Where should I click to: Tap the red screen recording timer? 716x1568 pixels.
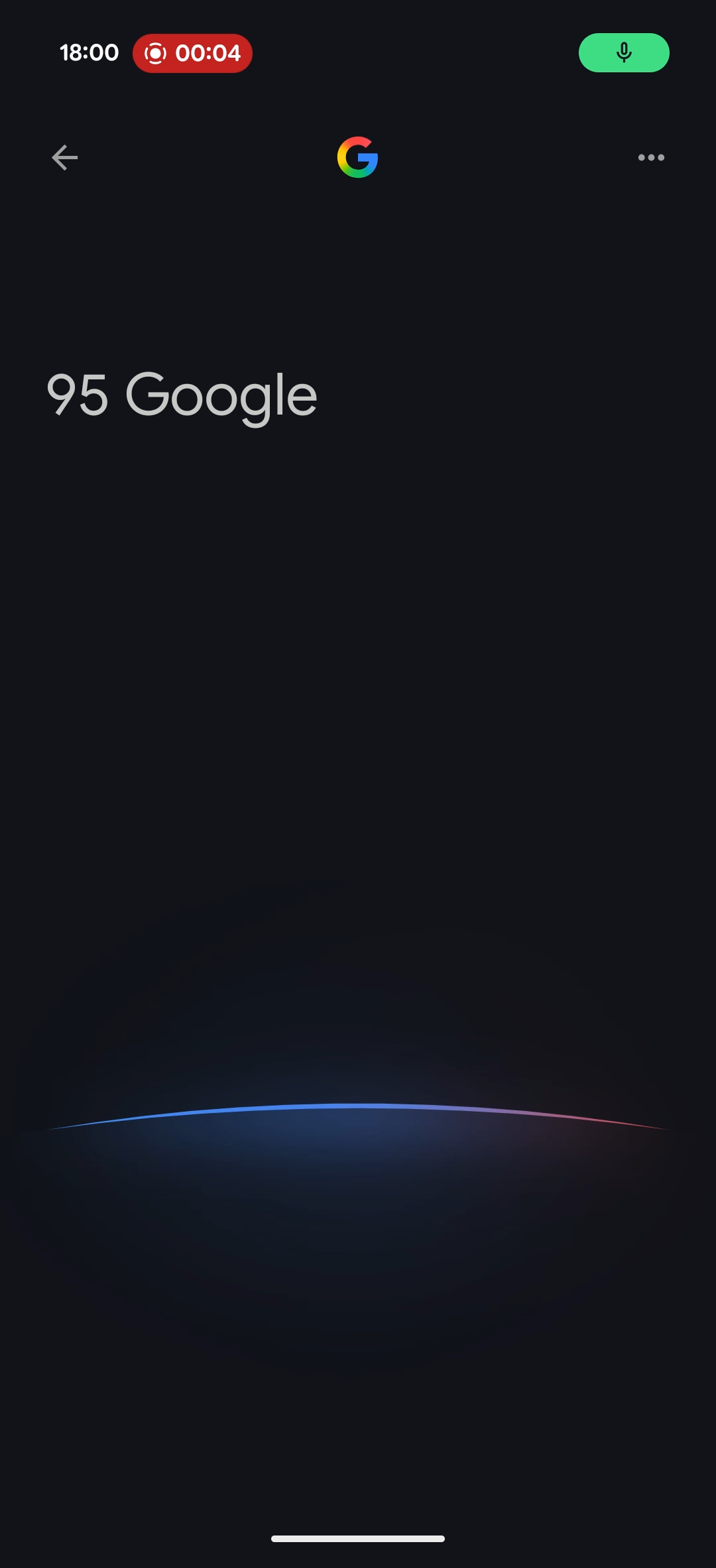click(x=192, y=53)
